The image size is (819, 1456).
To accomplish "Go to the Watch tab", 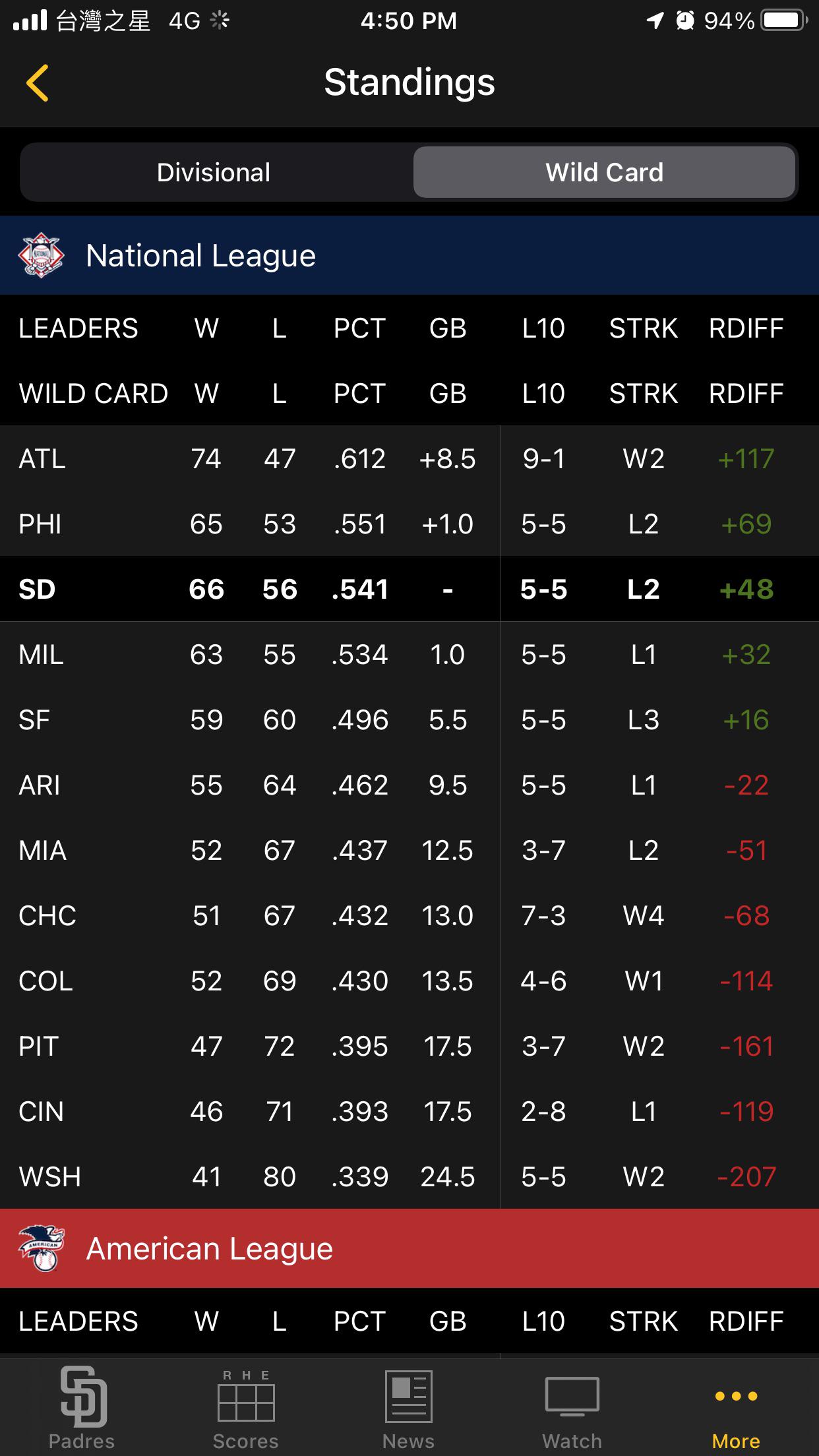I will click(x=572, y=1407).
